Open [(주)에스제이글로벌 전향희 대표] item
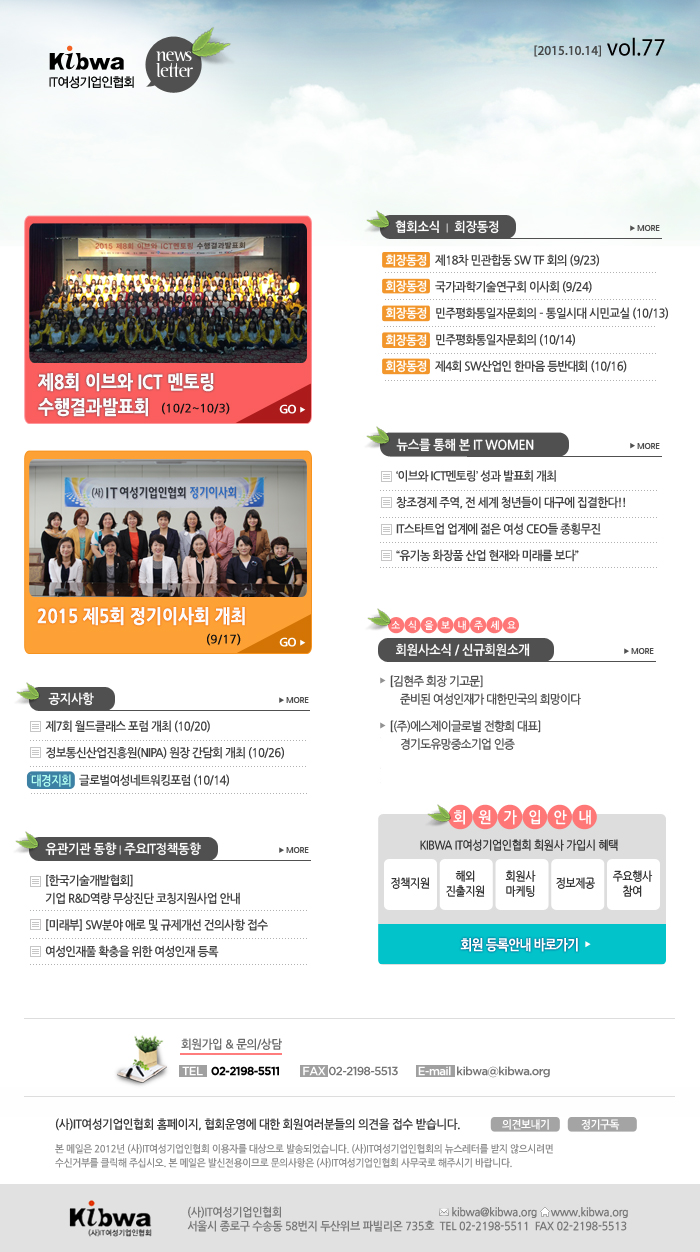The image size is (700, 1252). pyautogui.click(x=464, y=725)
